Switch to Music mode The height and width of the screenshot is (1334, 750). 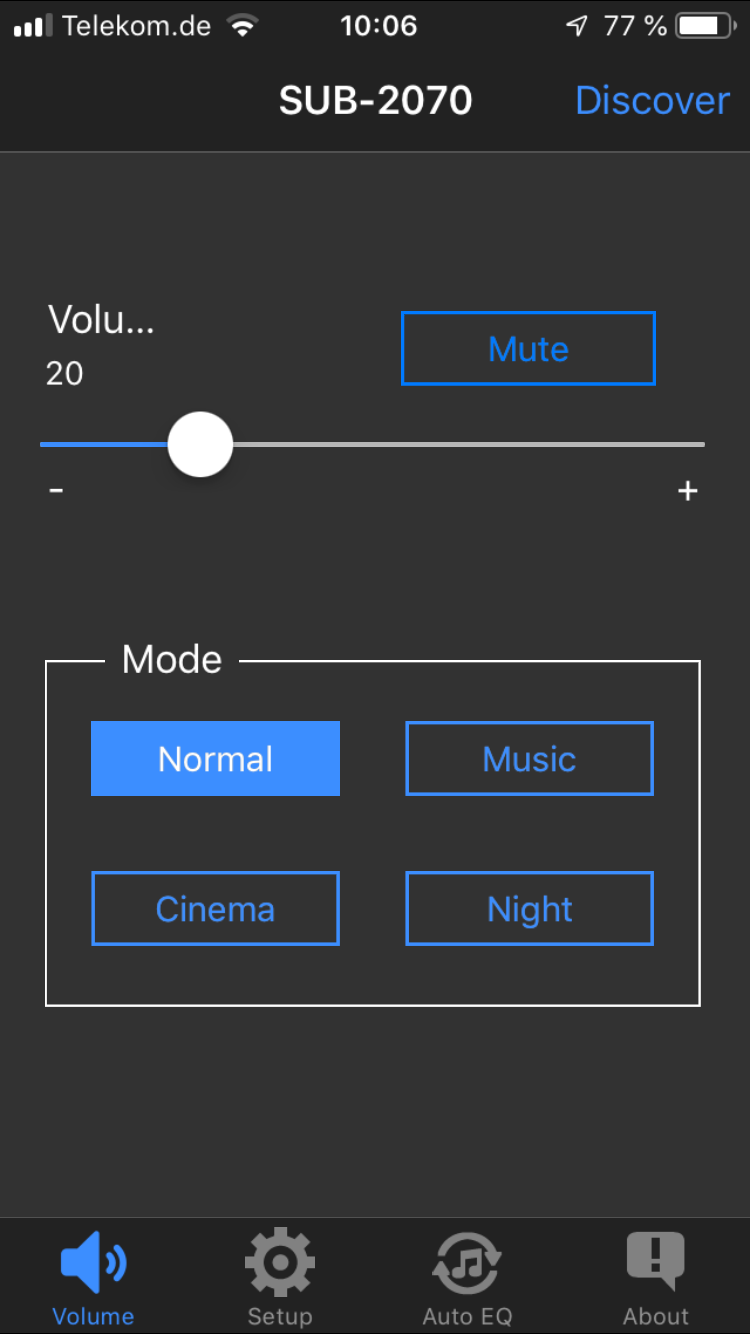529,759
